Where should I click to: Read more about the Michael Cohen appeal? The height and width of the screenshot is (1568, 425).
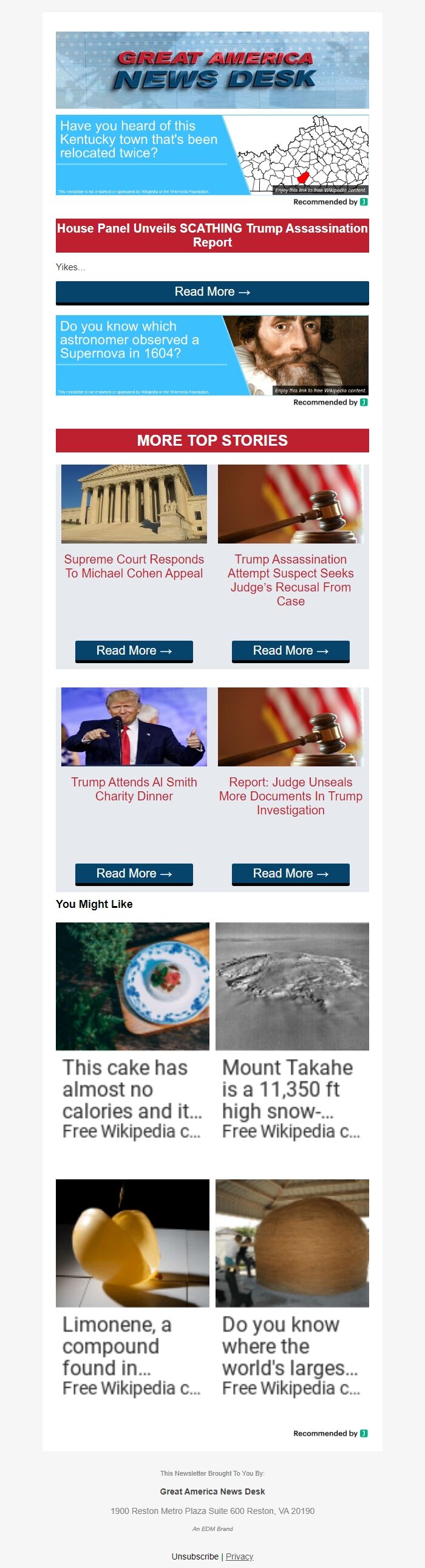click(x=134, y=650)
